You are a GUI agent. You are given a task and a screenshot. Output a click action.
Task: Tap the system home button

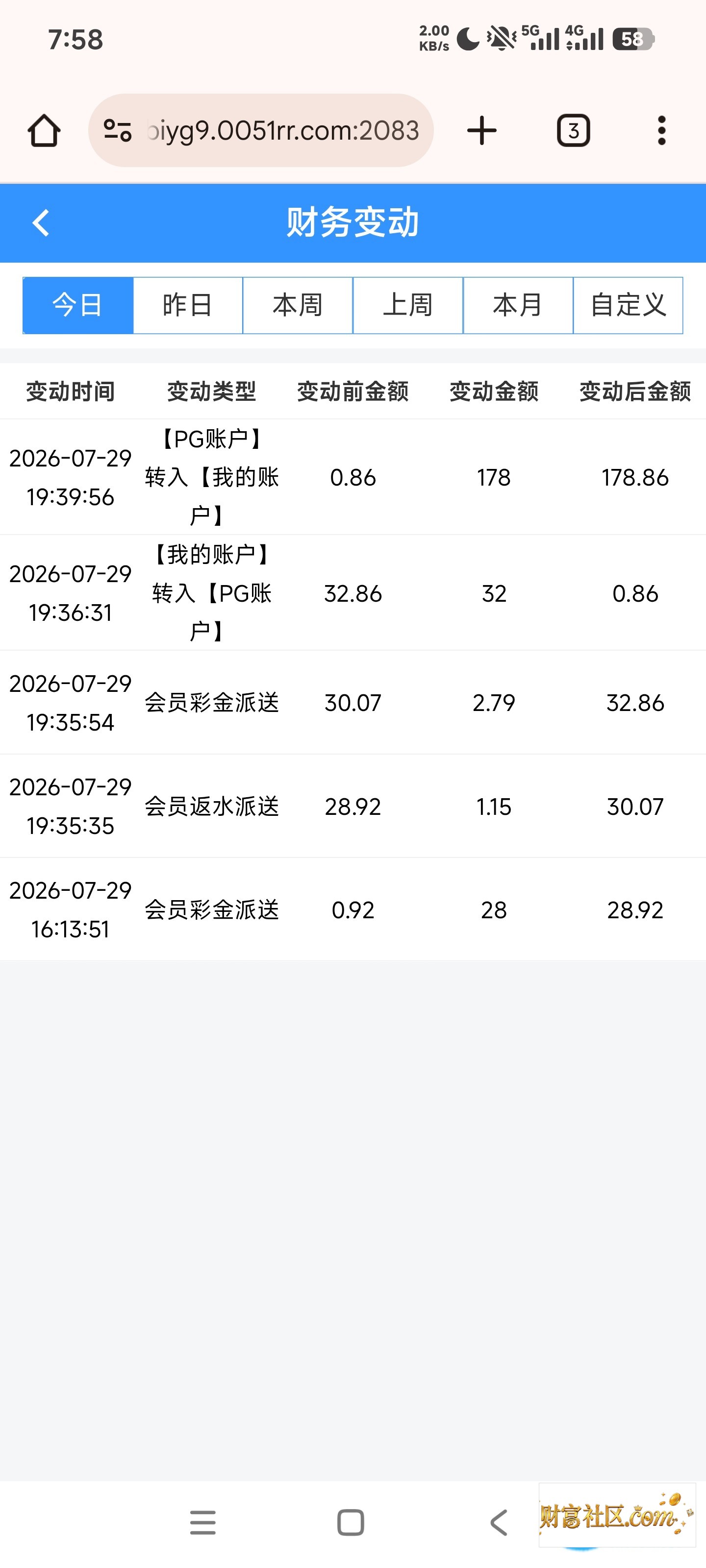351,1523
